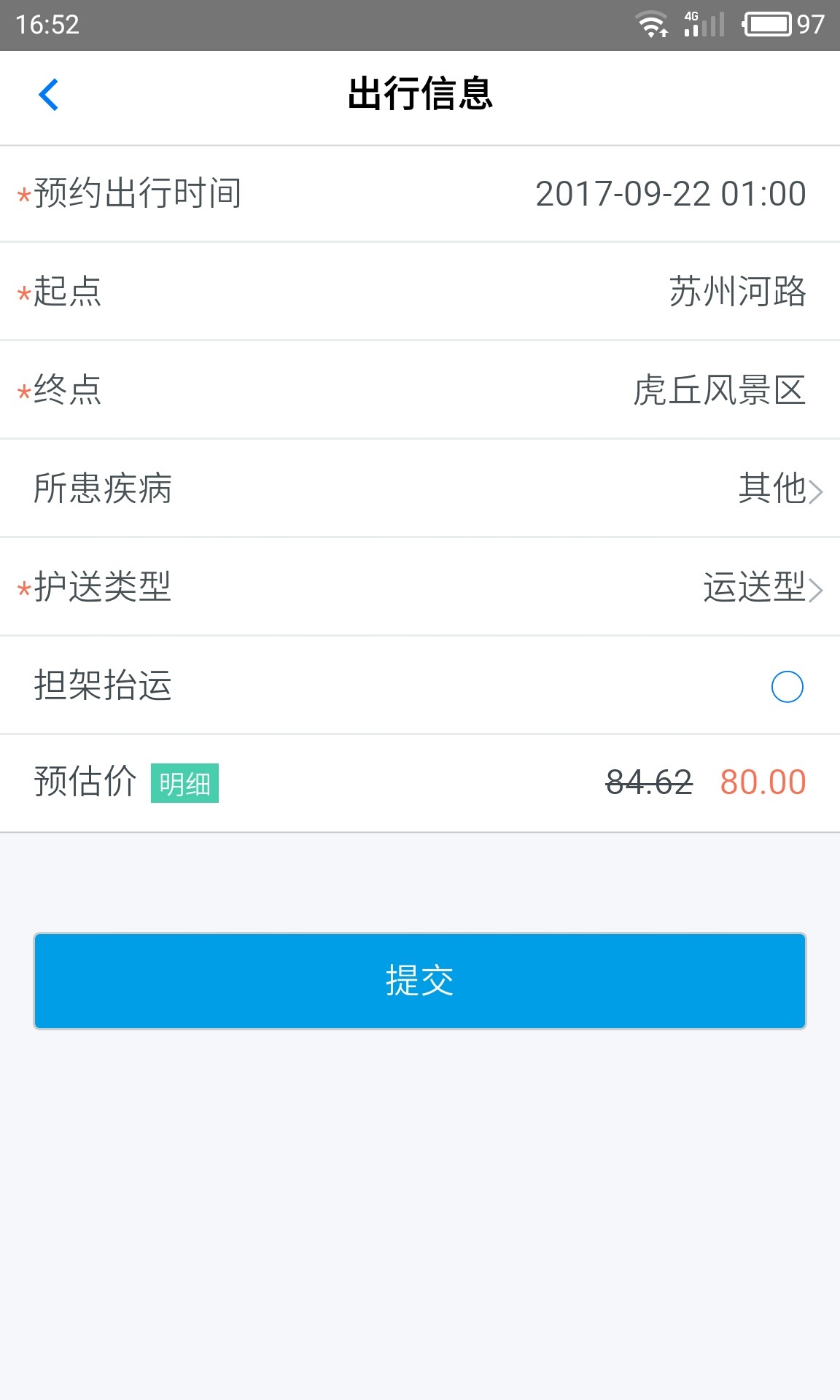840x1400 pixels.
Task: Edit the 终点 destination
Action: pyautogui.click(x=718, y=390)
